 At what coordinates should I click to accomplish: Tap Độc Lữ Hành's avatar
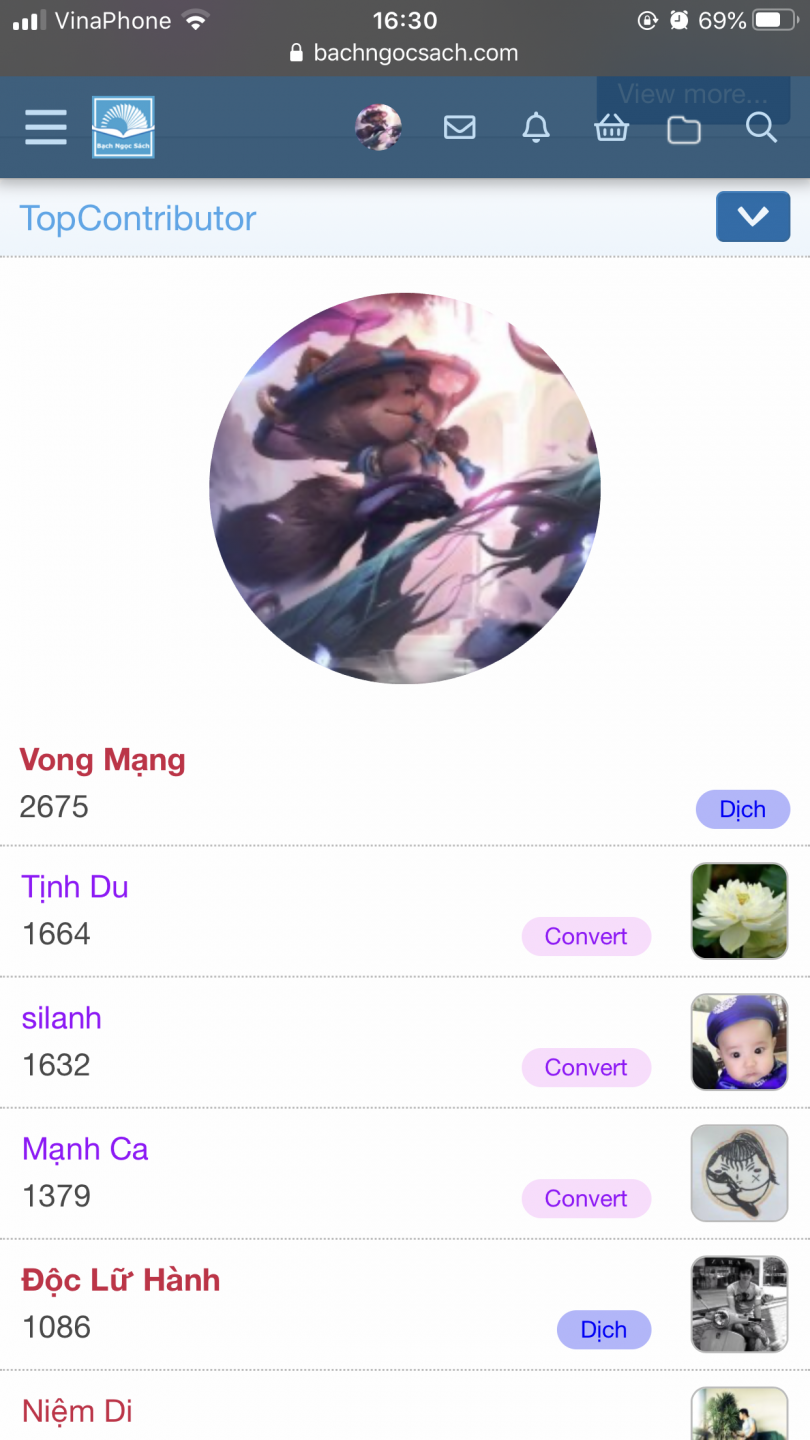point(739,1304)
